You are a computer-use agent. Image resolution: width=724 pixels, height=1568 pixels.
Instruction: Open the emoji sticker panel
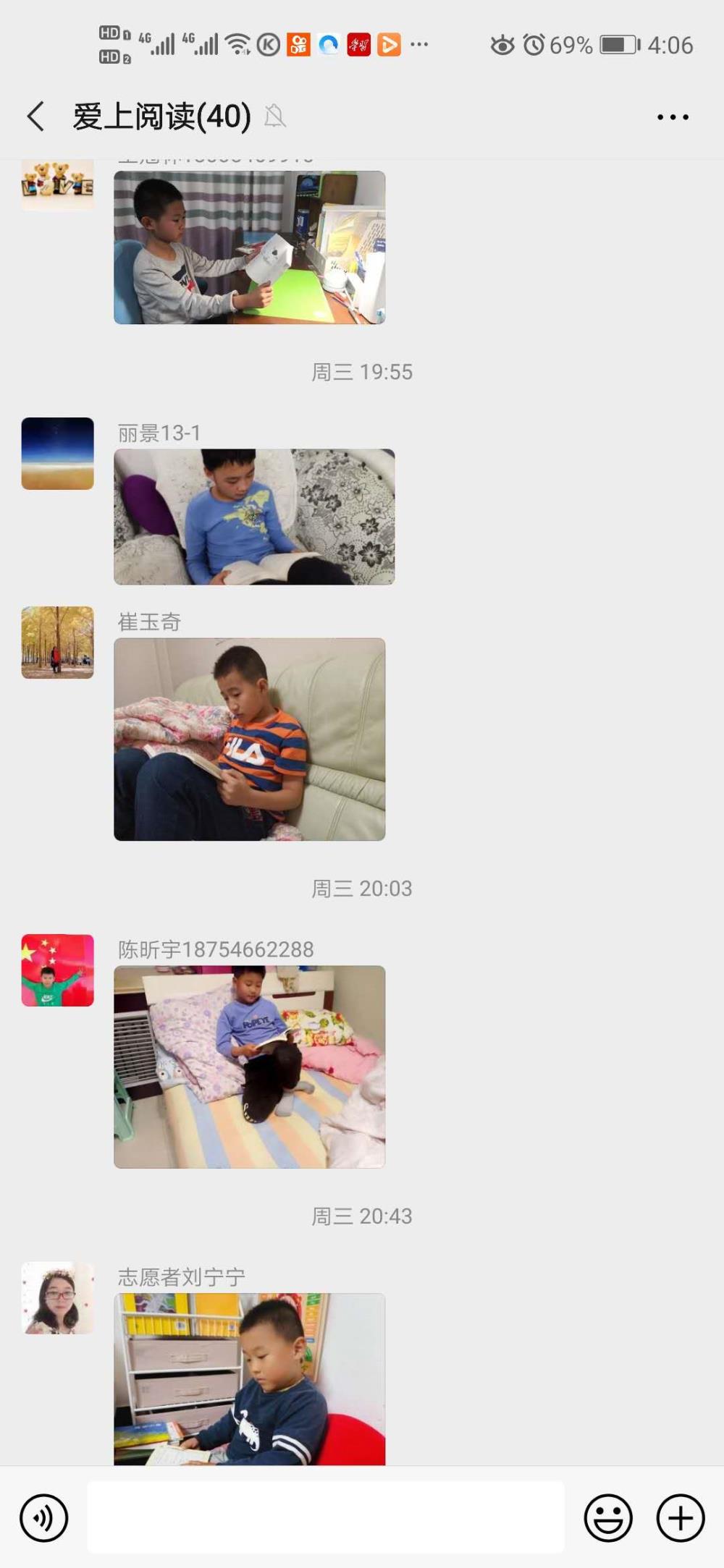click(608, 1518)
